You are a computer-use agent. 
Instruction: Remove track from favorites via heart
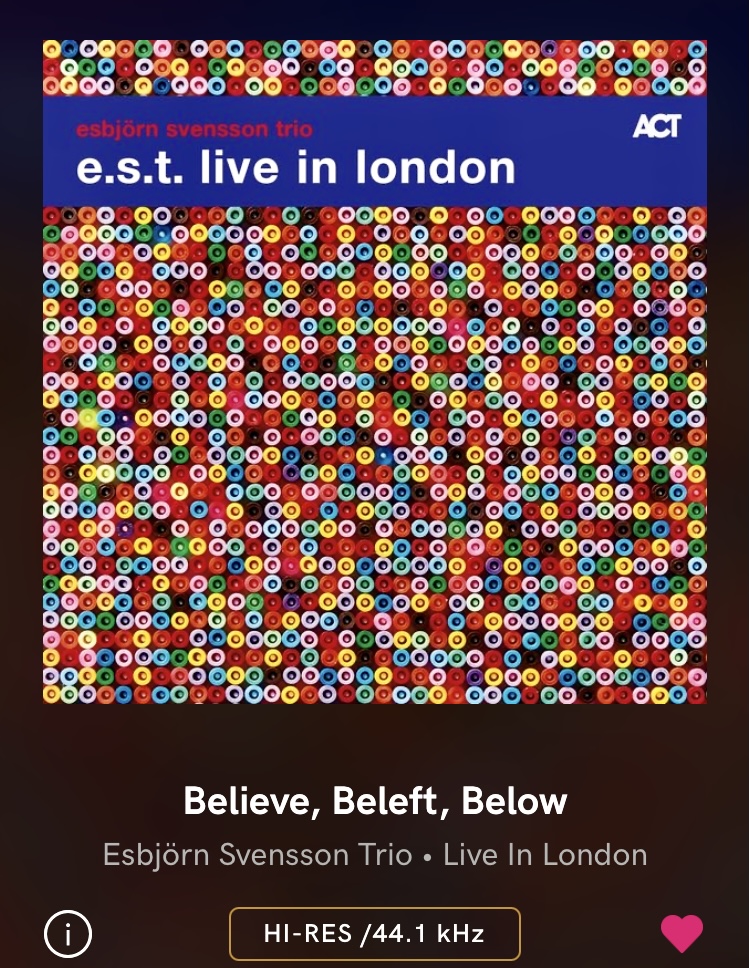point(682,934)
